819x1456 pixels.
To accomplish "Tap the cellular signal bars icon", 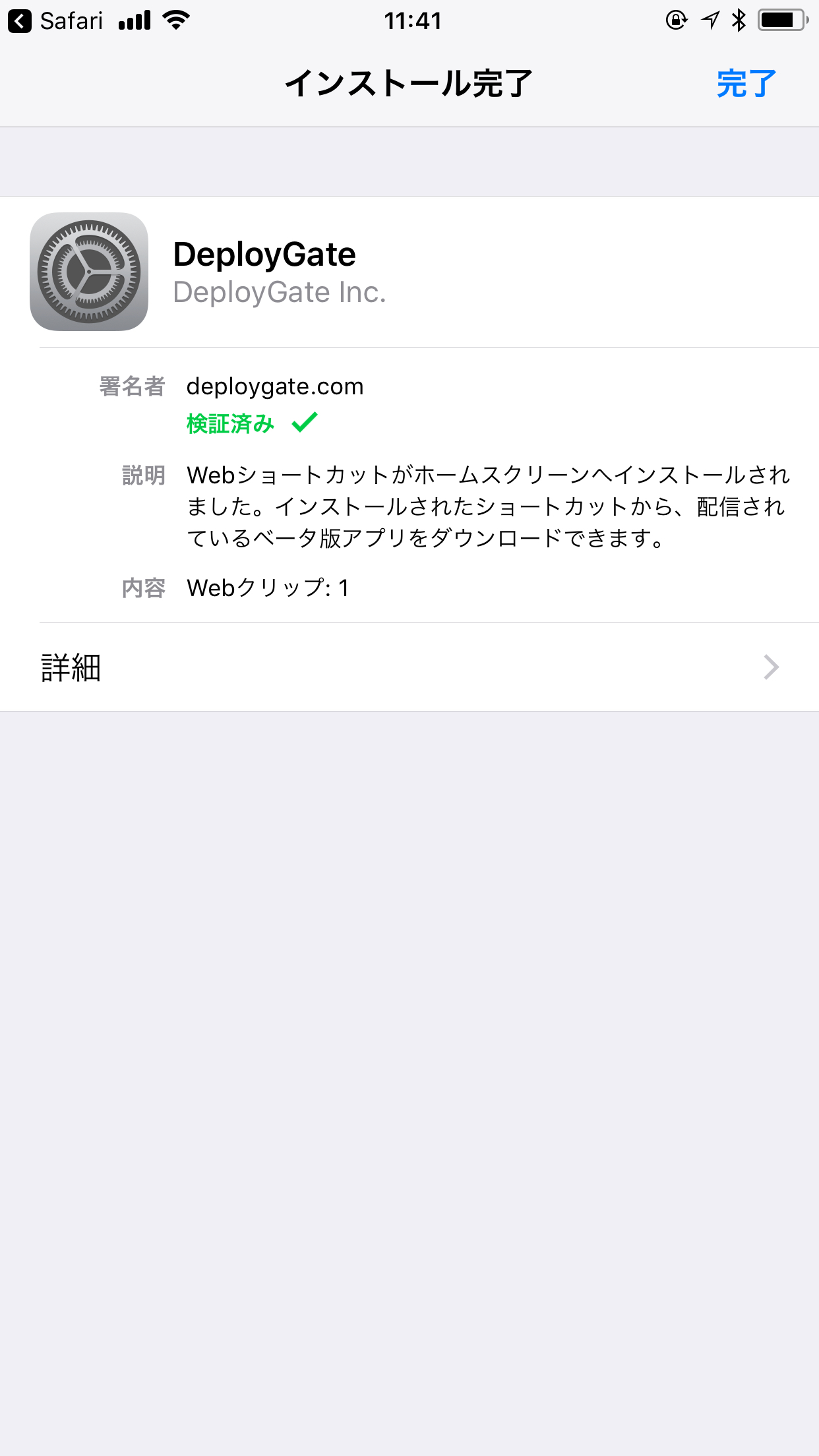I will [x=135, y=20].
